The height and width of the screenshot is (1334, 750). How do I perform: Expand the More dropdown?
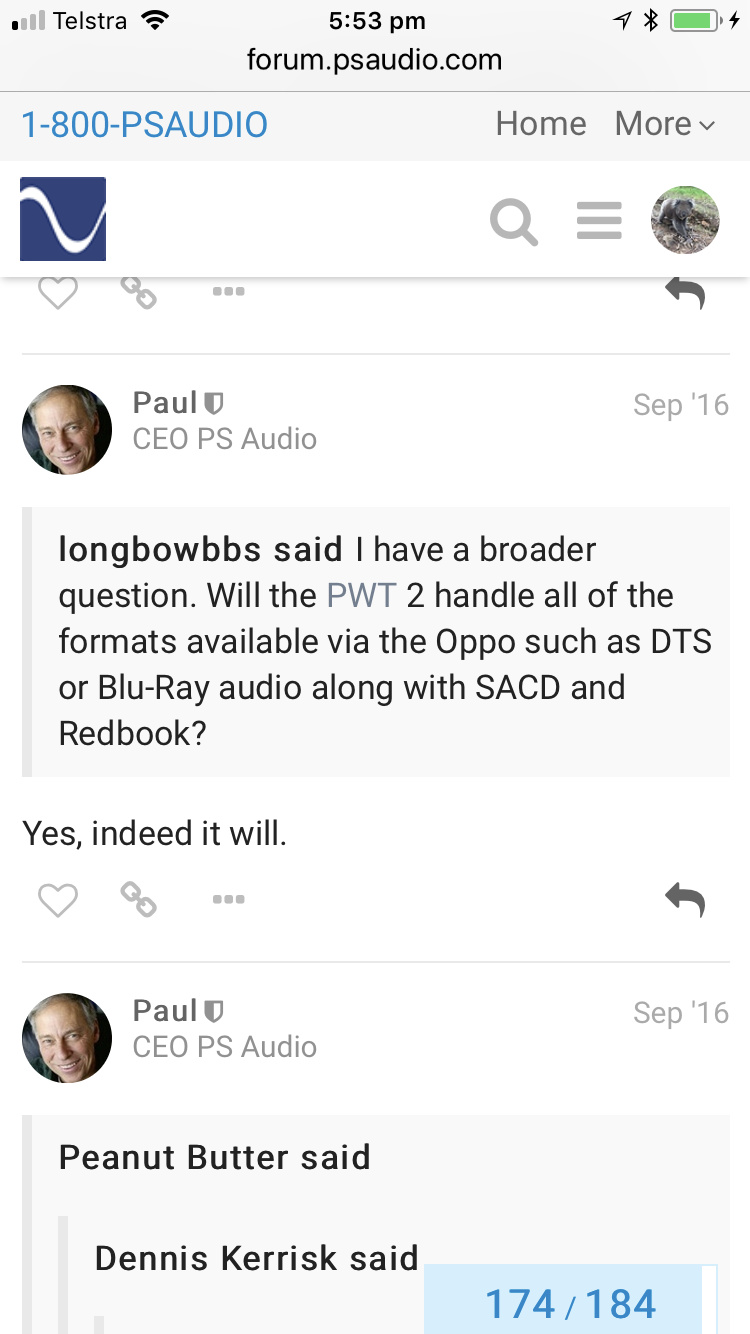[665, 124]
